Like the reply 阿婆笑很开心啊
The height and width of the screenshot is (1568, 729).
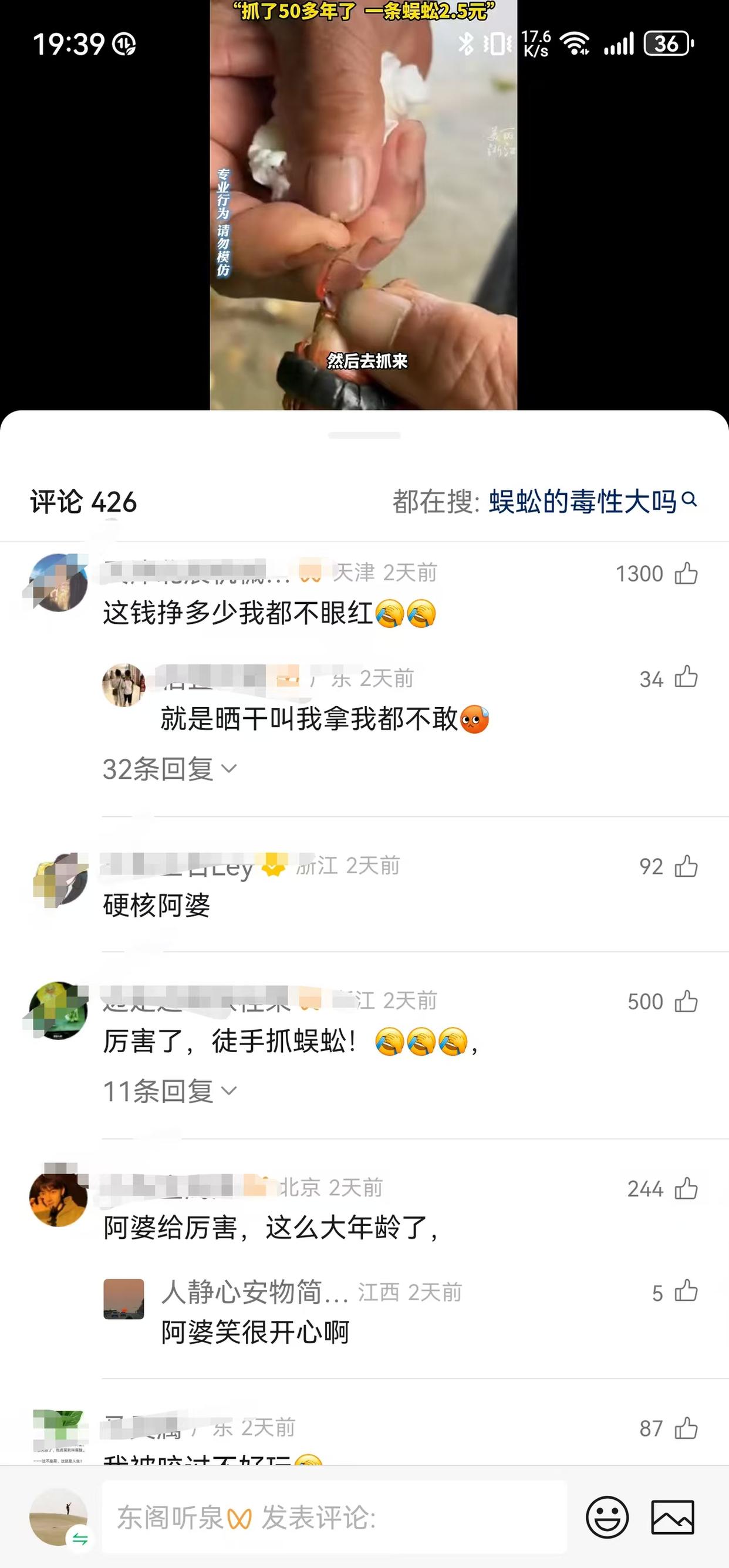pyautogui.click(x=686, y=1292)
